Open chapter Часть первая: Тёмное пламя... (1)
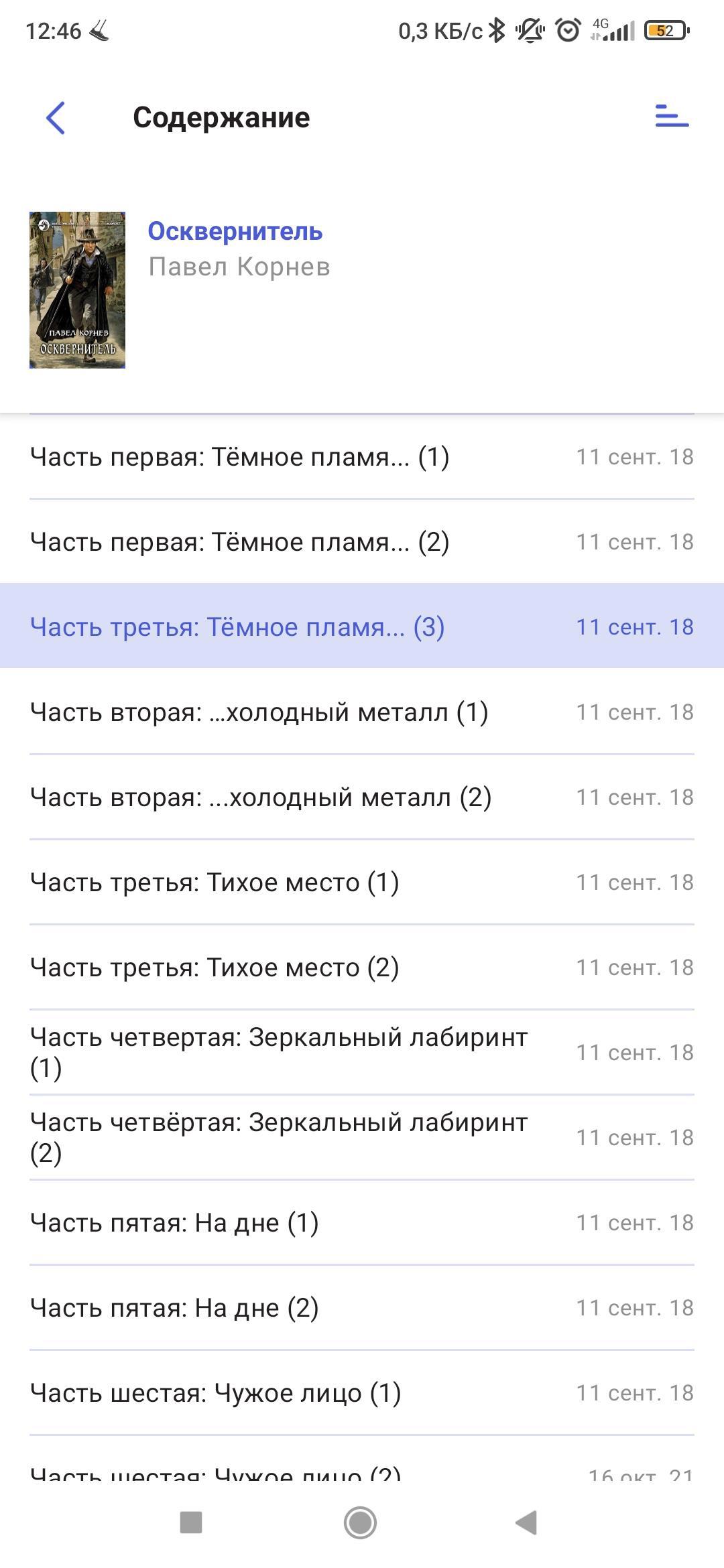The image size is (724, 1568). 239,457
